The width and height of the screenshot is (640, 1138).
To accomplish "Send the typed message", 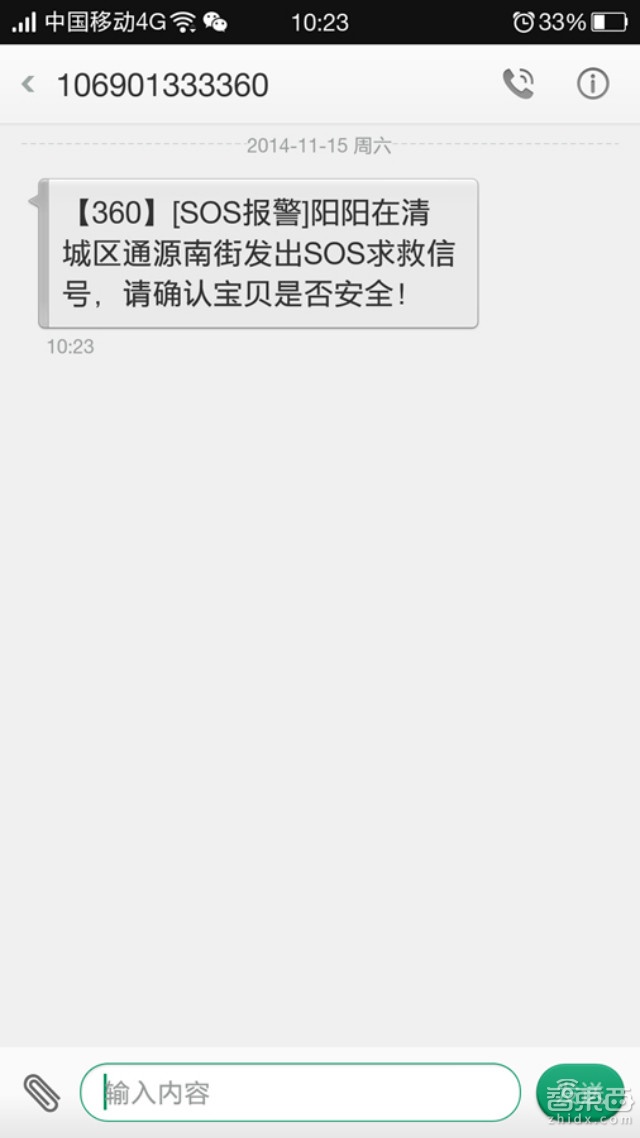I will [580, 1093].
